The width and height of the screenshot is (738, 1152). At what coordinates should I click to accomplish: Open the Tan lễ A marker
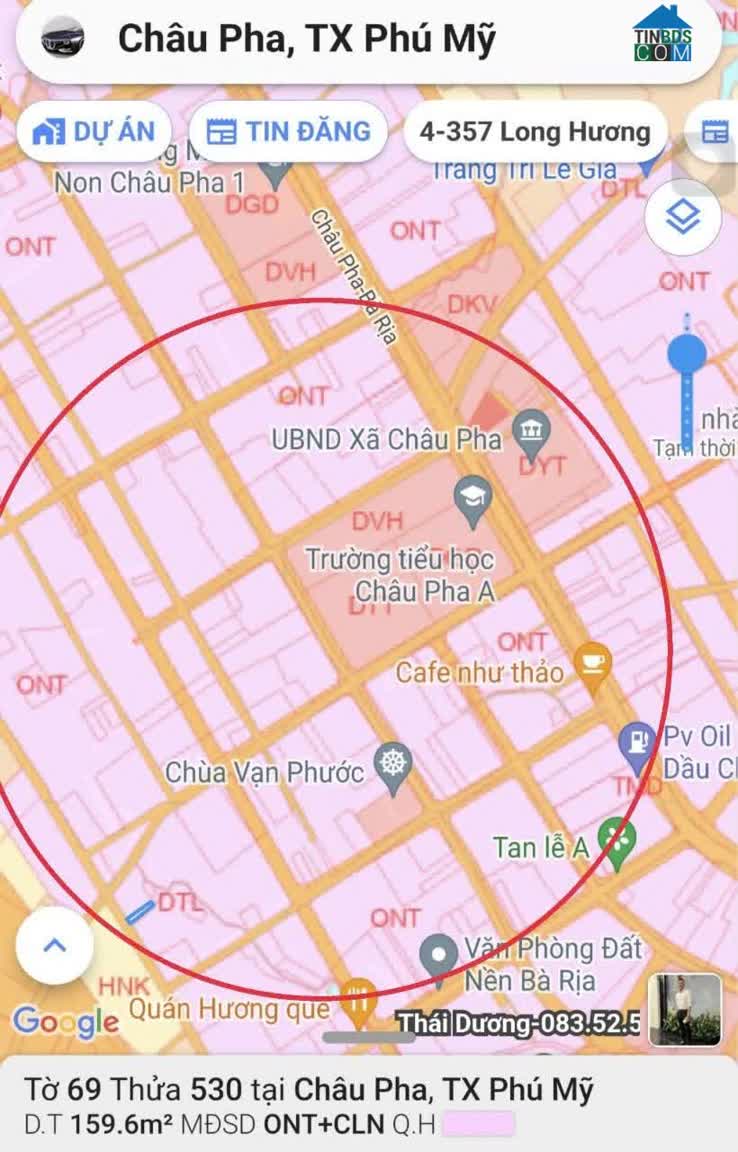[x=616, y=843]
